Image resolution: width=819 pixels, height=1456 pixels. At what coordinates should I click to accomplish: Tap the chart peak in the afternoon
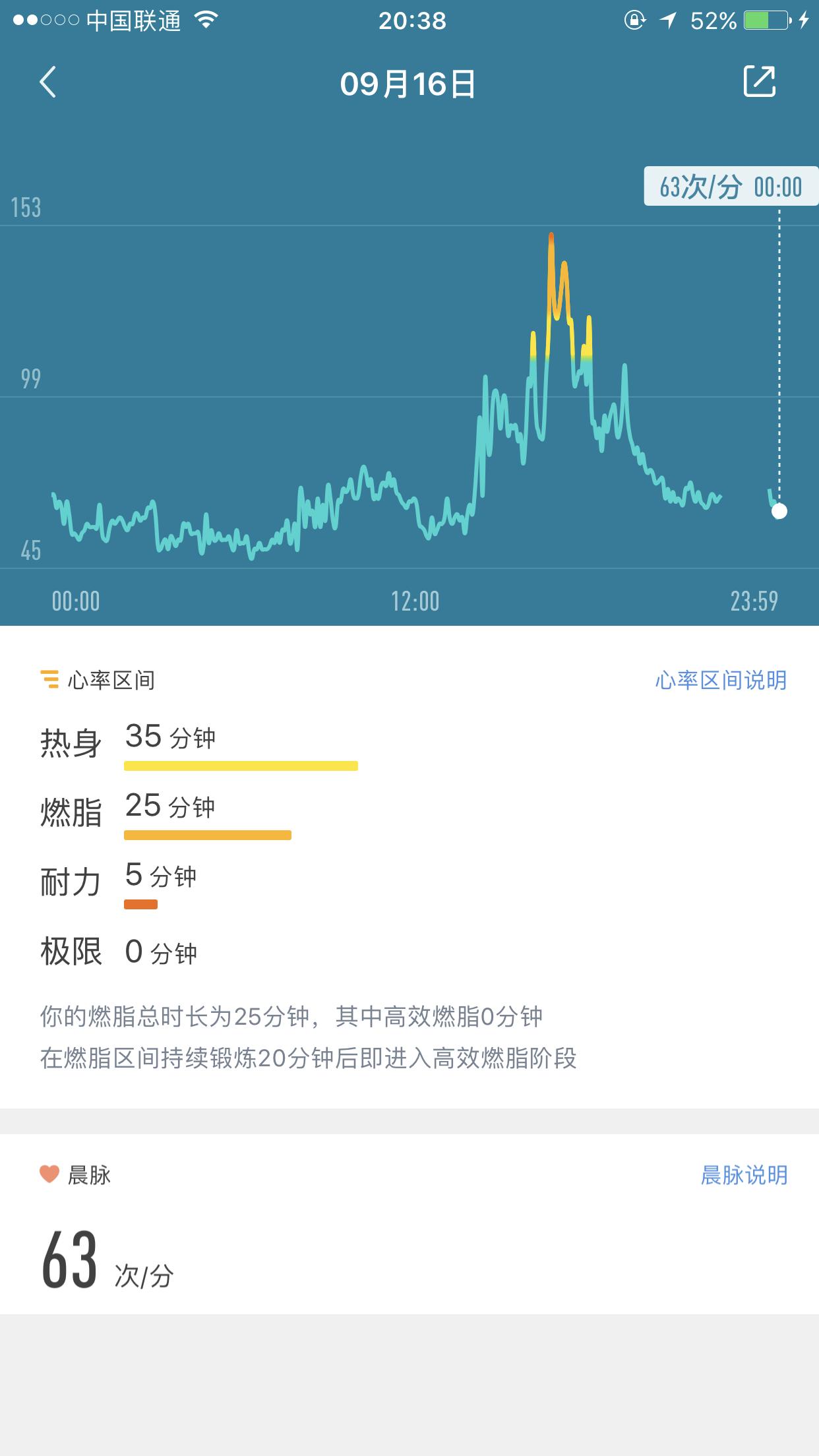[551, 237]
